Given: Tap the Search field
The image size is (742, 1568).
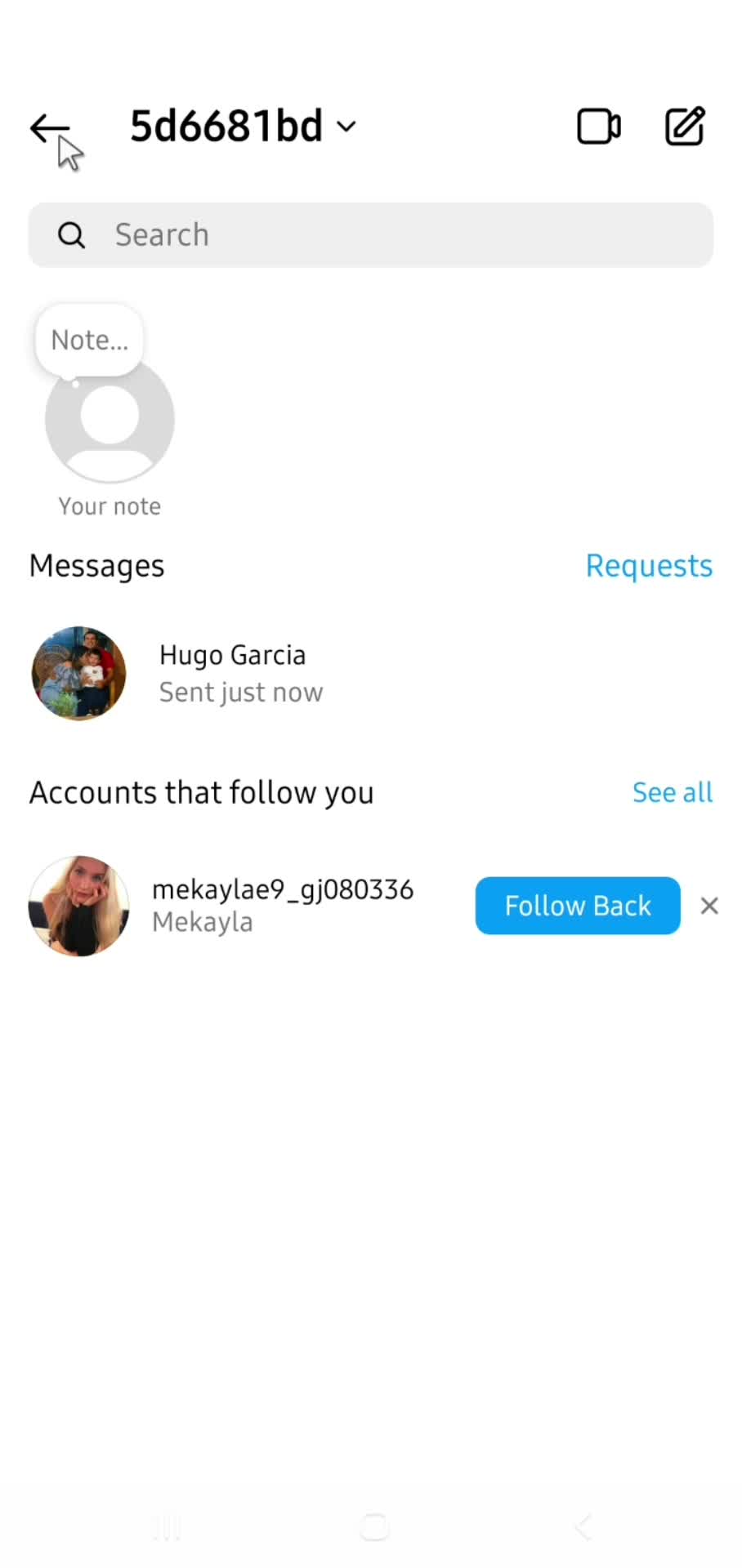Looking at the screenshot, I should coord(371,235).
